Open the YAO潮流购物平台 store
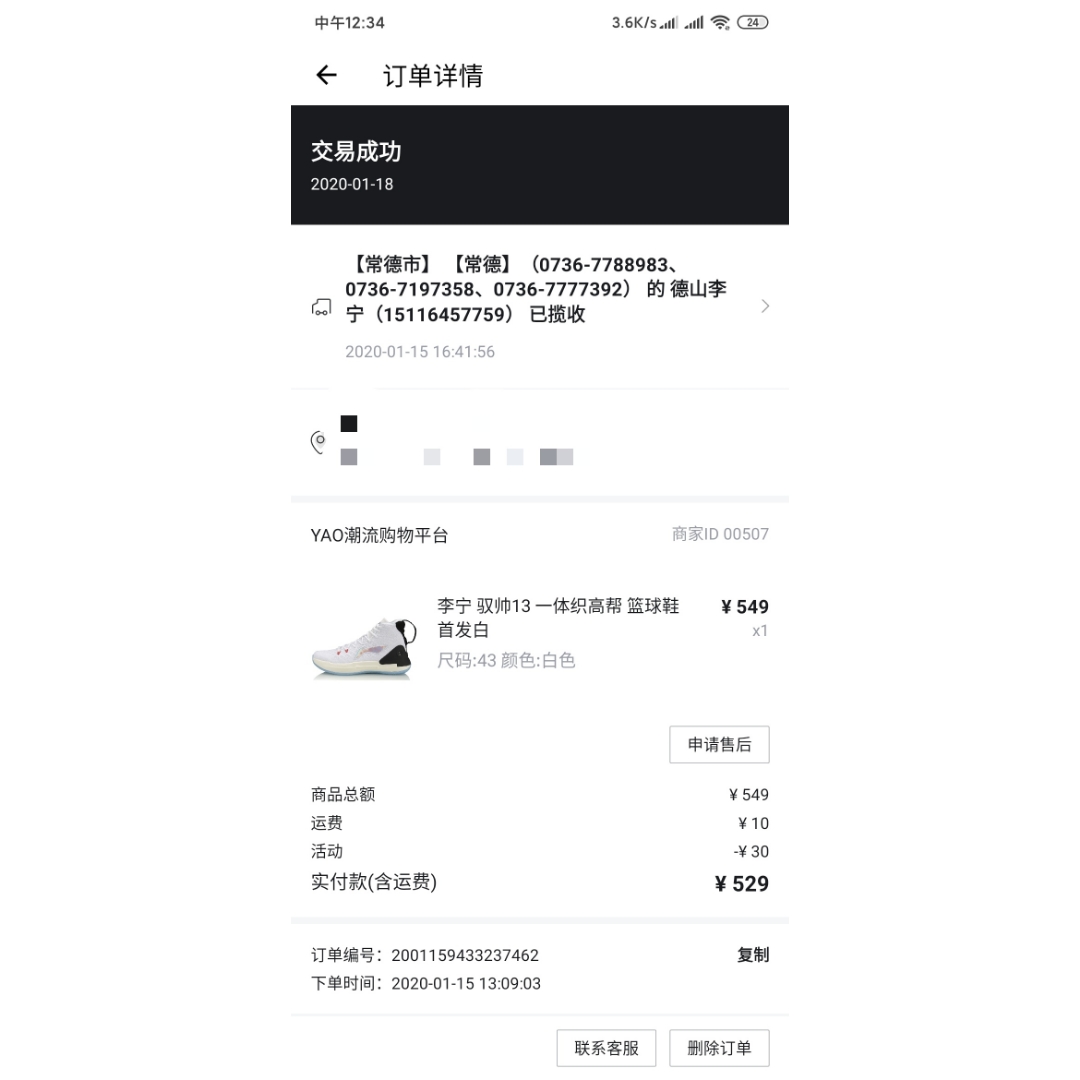 [380, 535]
